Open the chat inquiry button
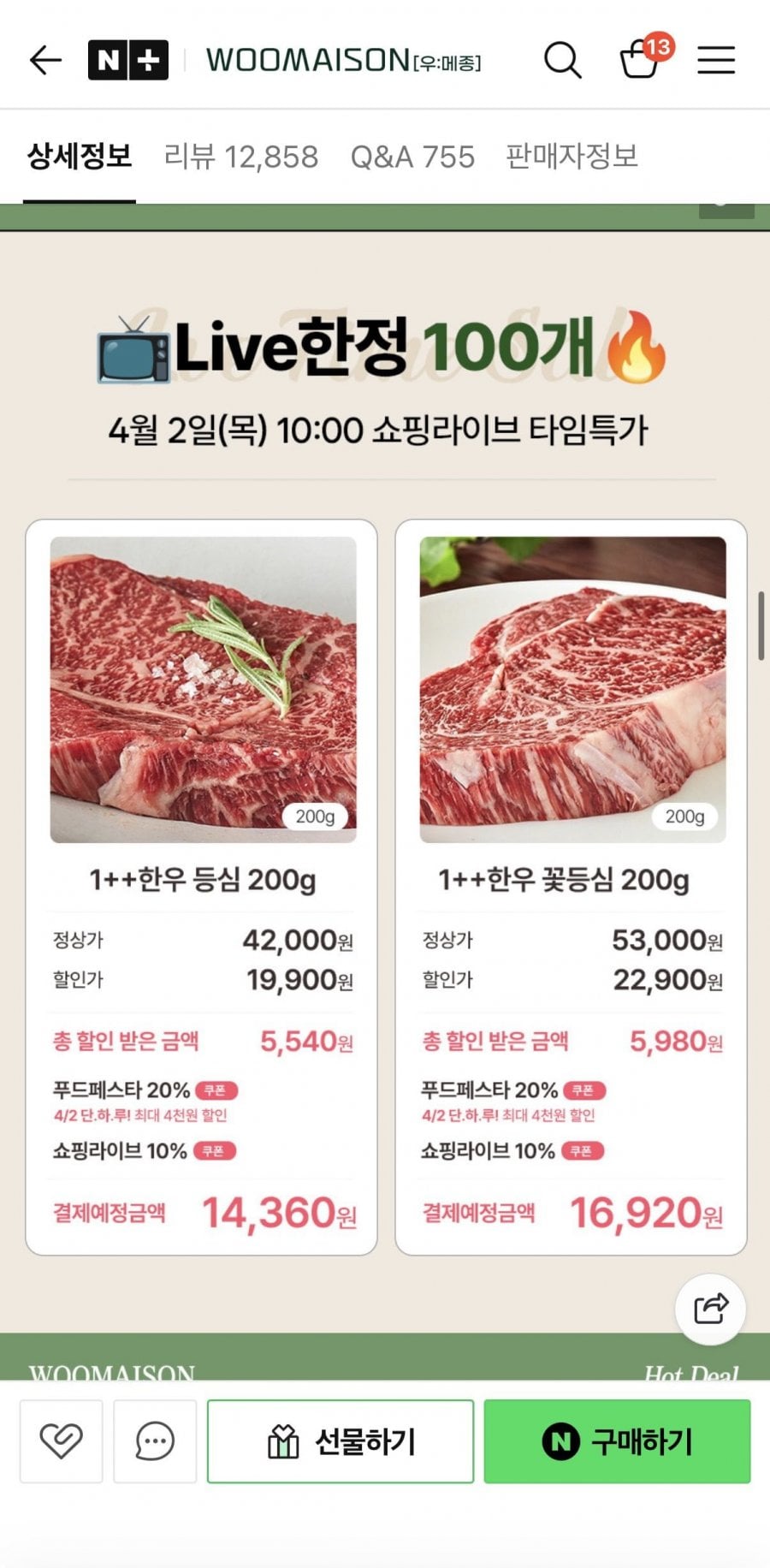Image resolution: width=770 pixels, height=1568 pixels. (x=155, y=1441)
